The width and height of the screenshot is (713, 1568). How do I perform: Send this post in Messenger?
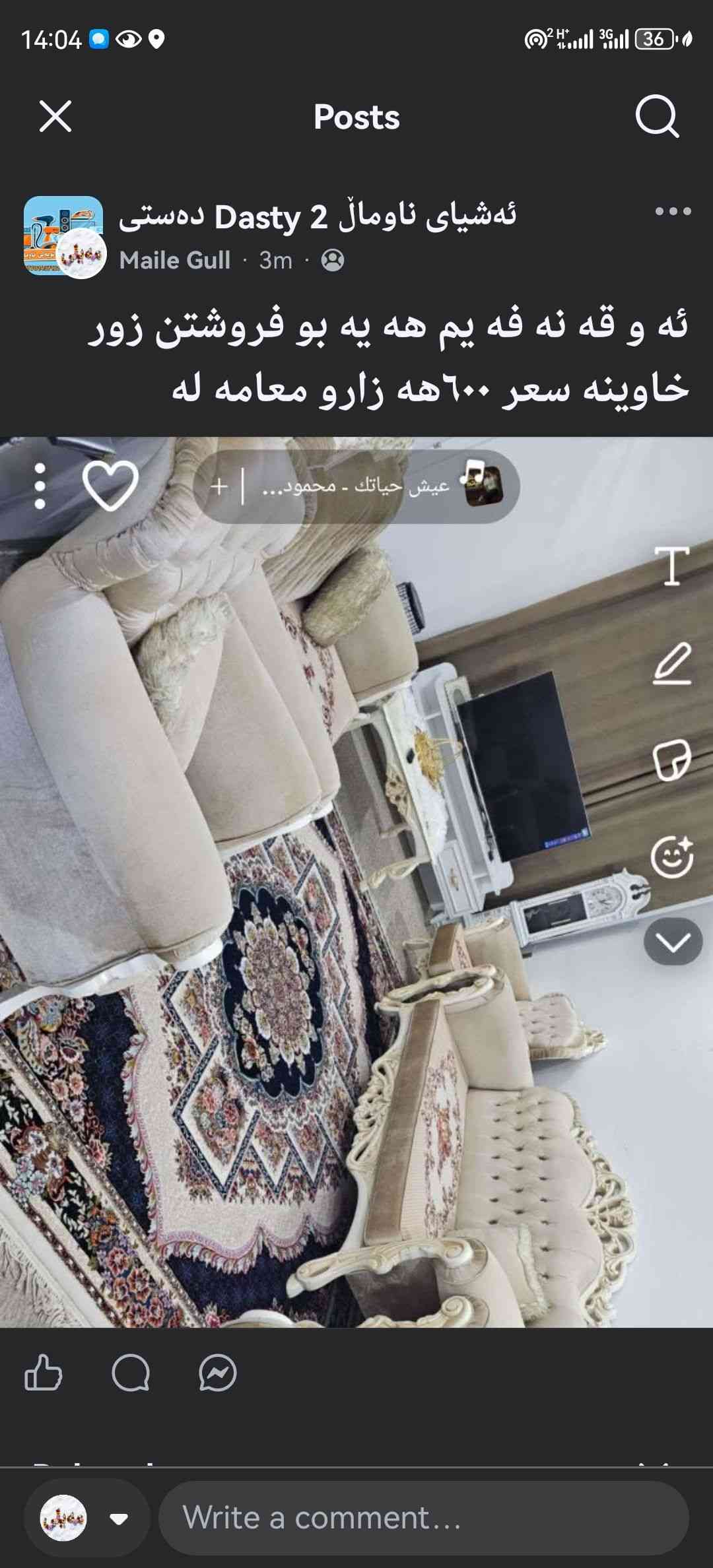218,1373
